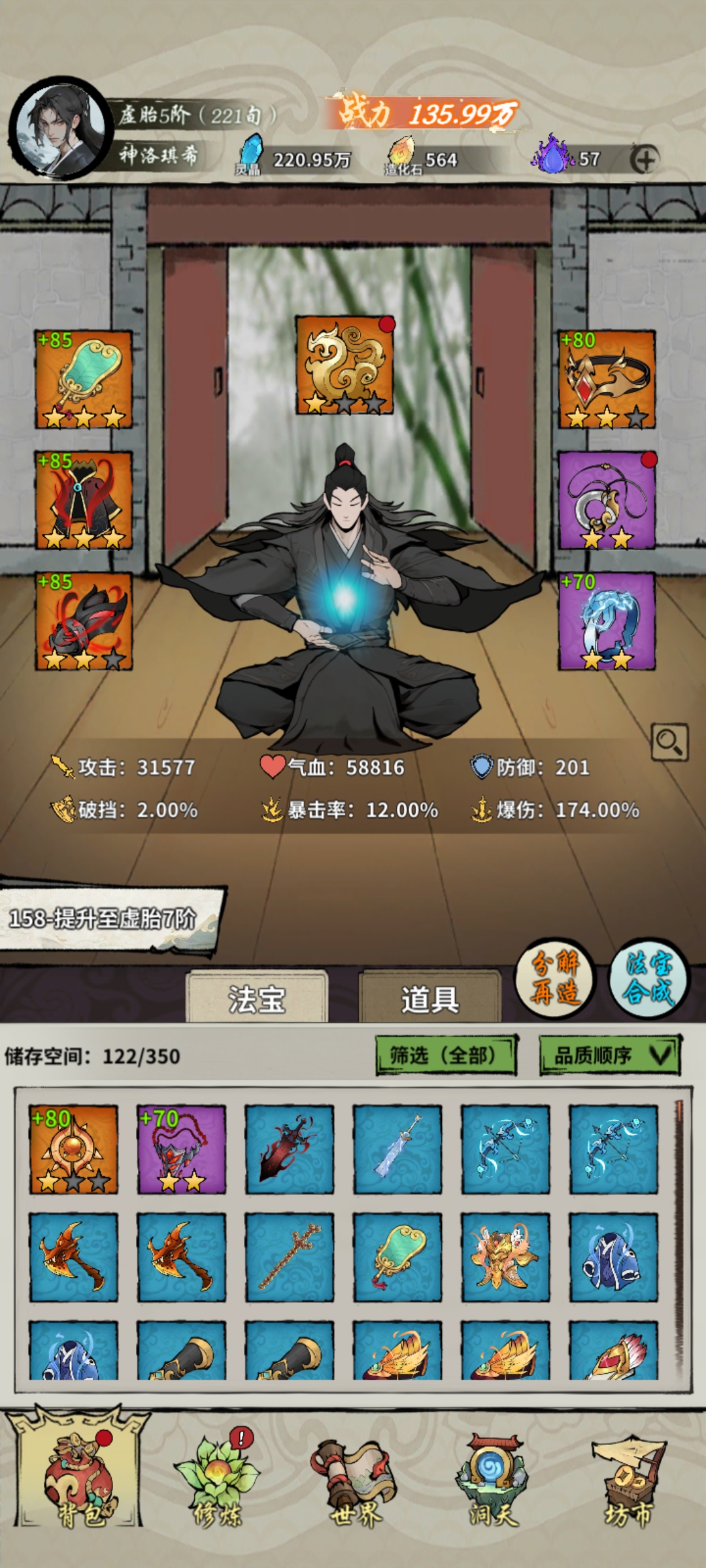Expand the 品质顺序 sort dropdown
Screen dimensions: 706x1568
click(609, 1055)
